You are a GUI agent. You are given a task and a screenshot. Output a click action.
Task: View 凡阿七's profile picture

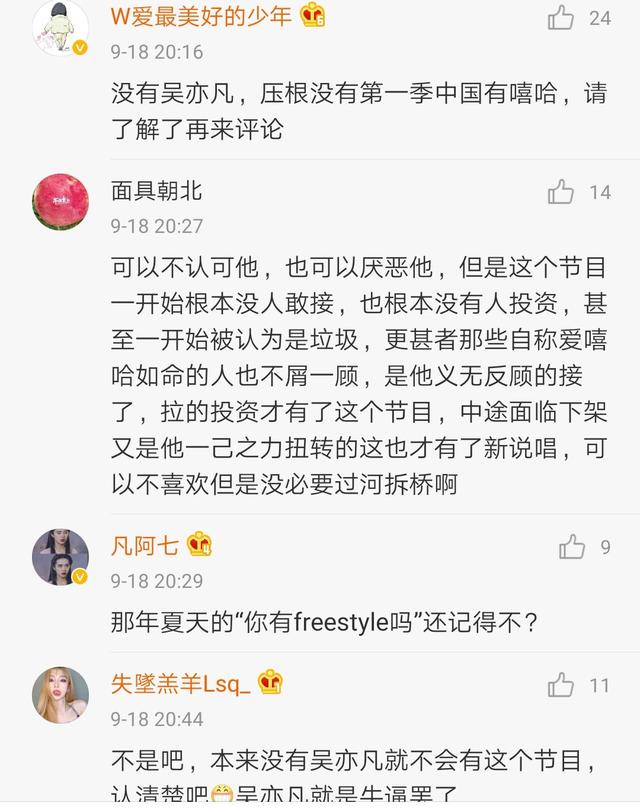point(60,556)
